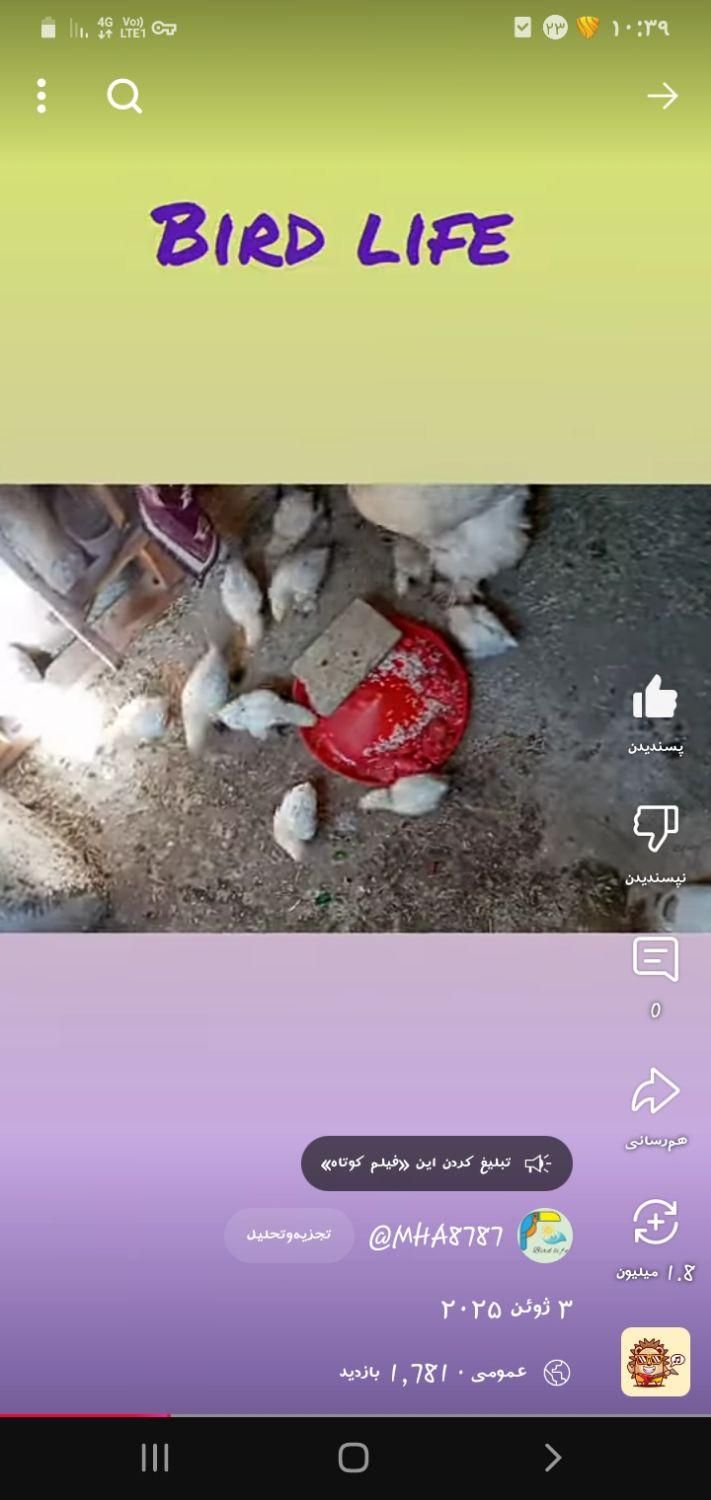Screen dimensions: 711x1500
Task: Dislike this short video
Action: (655, 828)
